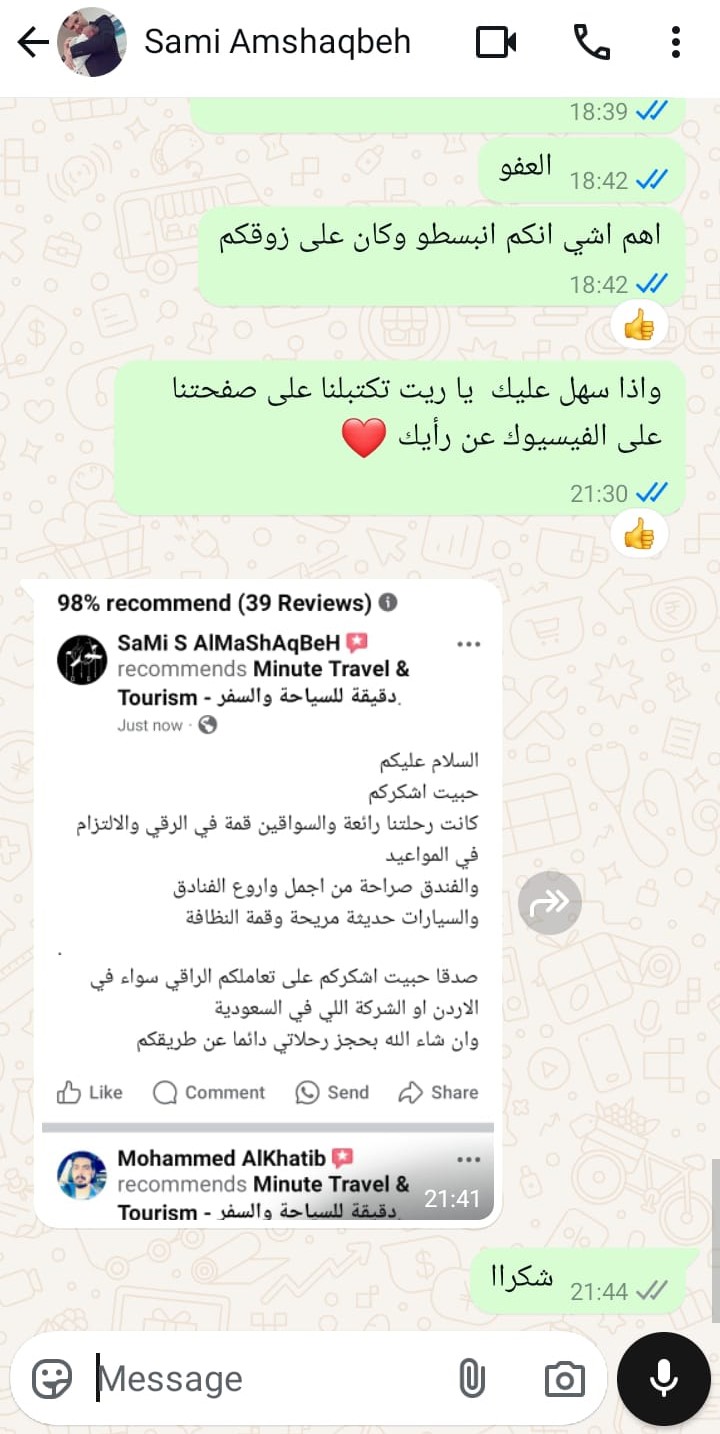Screen dimensions: 720x1434
Task: Open the emoji and sticker picker
Action: (52, 1379)
